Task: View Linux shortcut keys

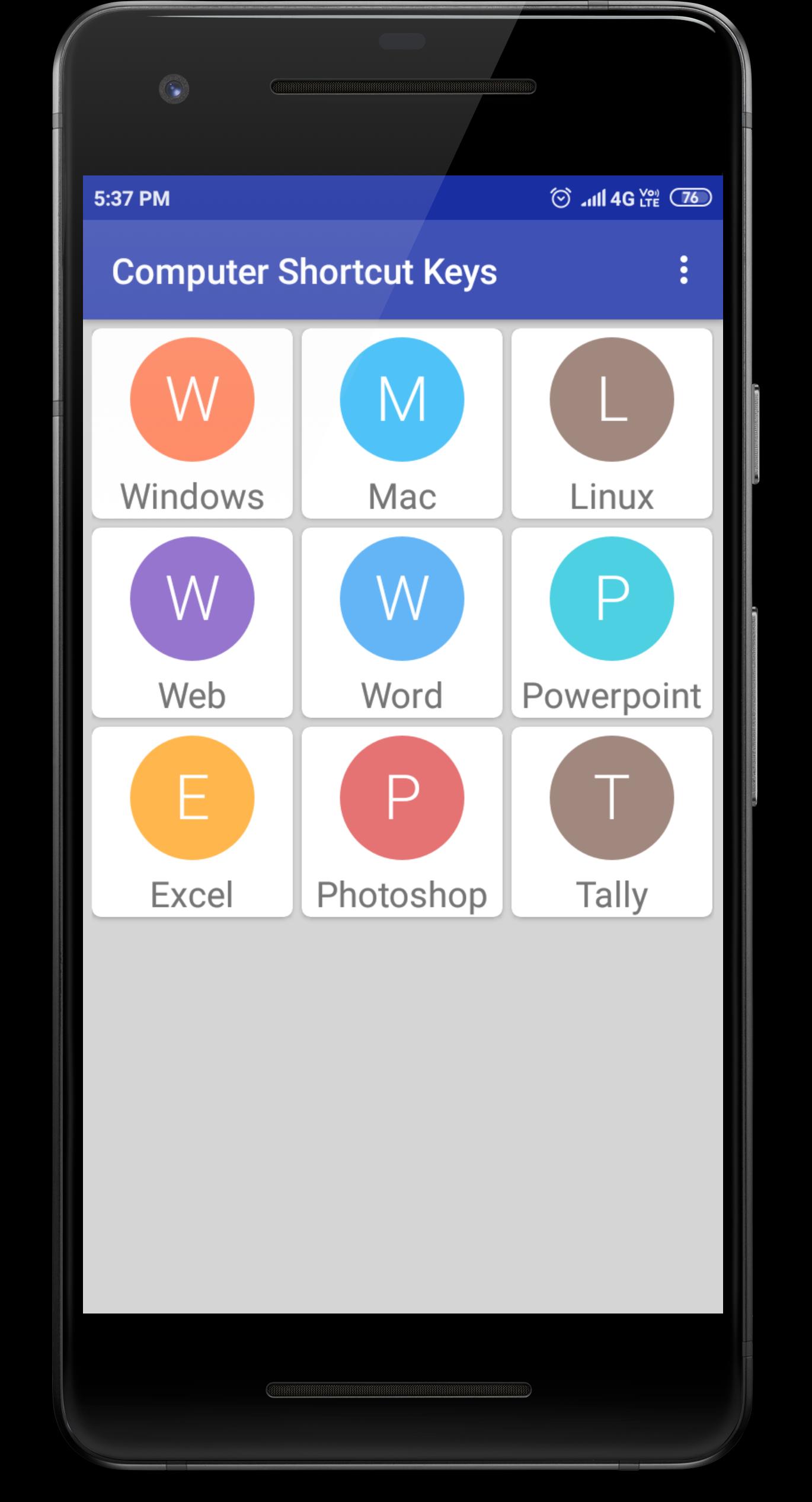Action: coord(612,423)
